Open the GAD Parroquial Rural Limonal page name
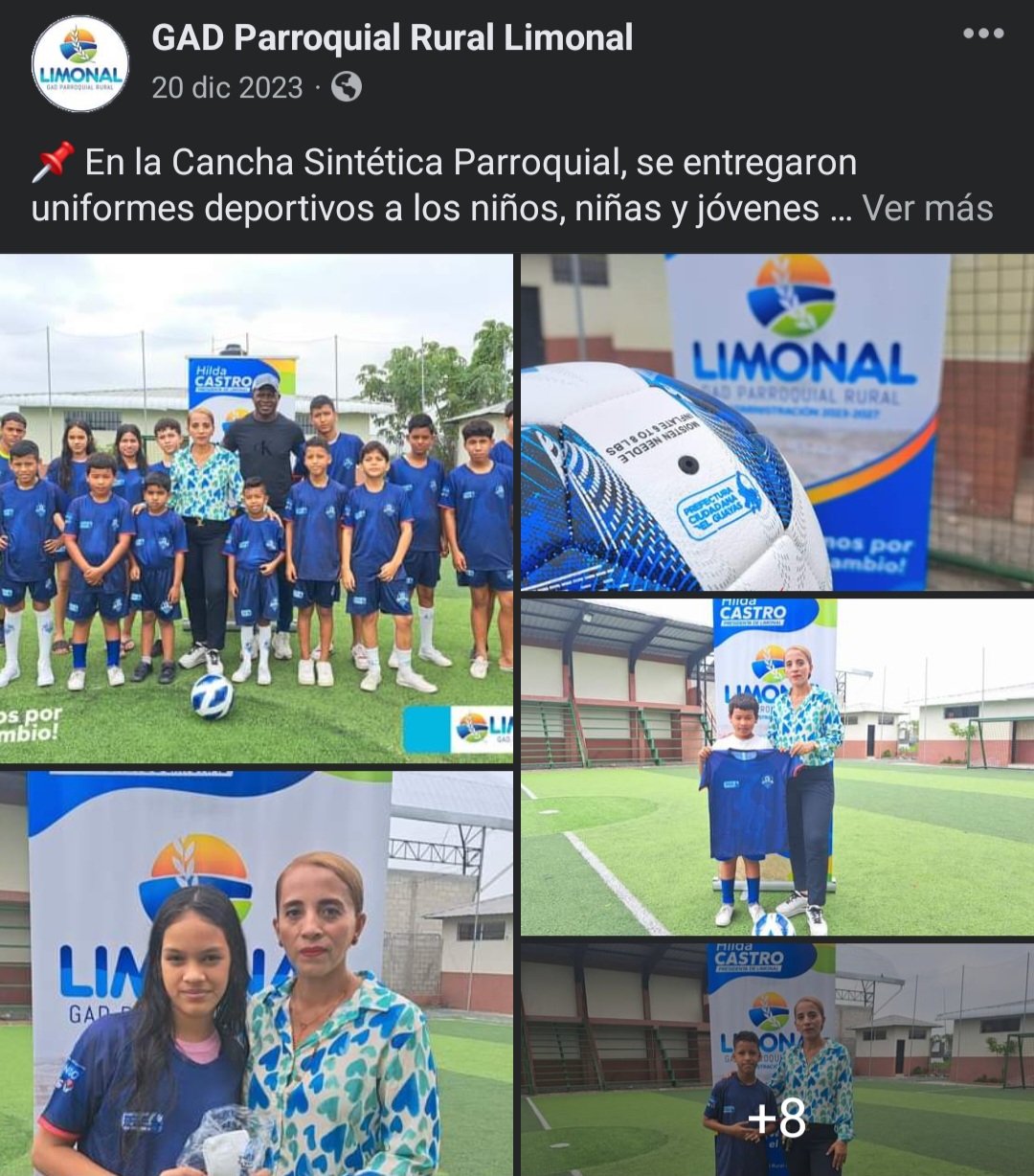1034x1176 pixels. point(392,38)
